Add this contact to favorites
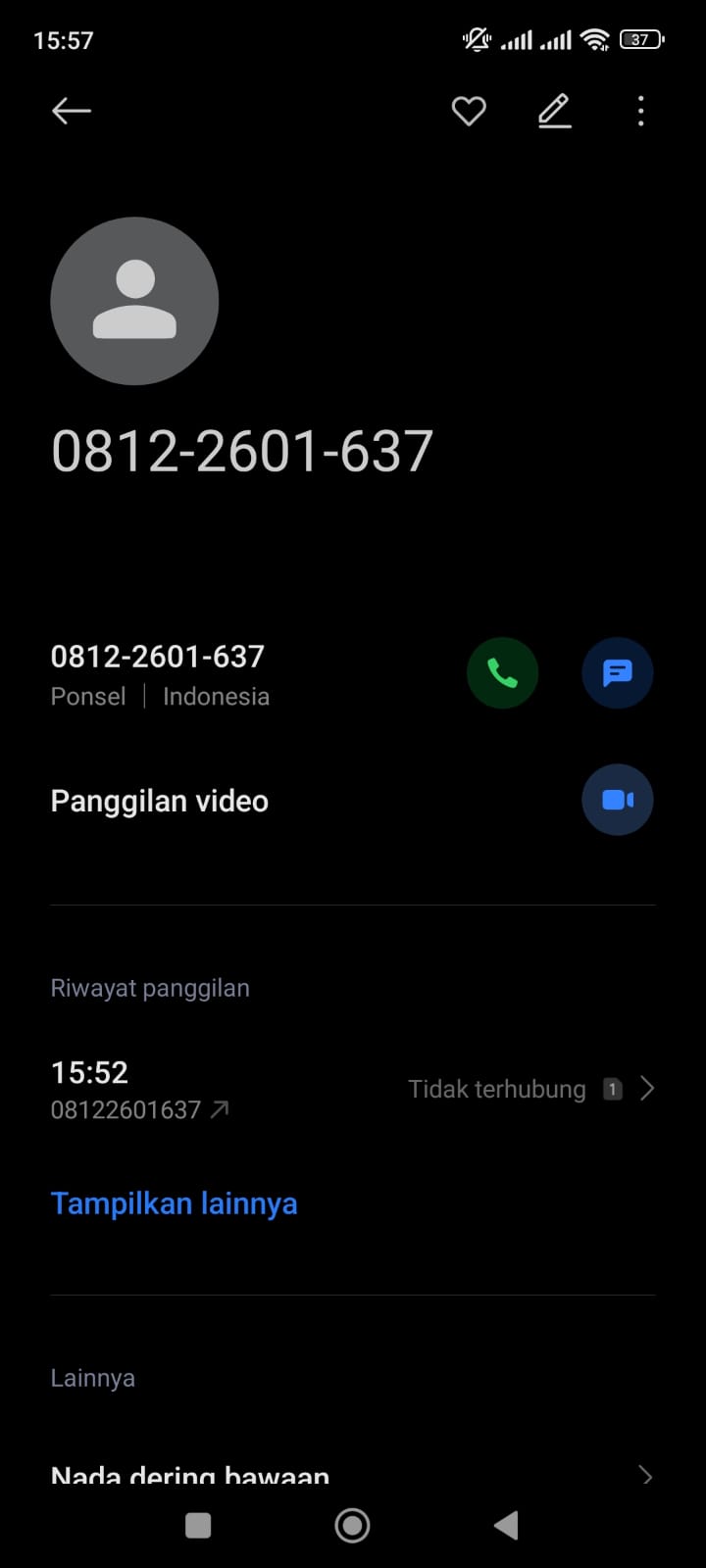Screen dimensions: 706x1568 469,111
